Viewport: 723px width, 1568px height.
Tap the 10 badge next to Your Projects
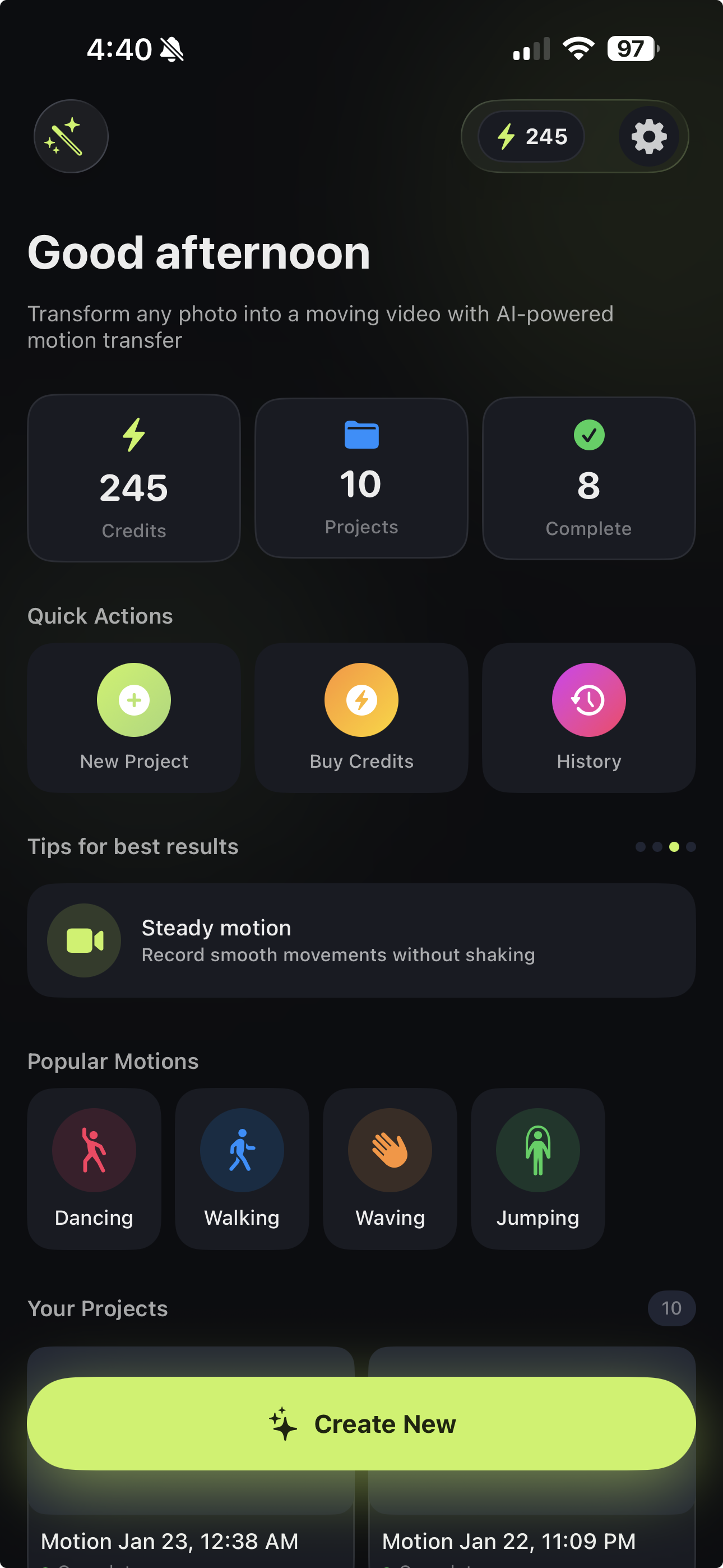click(671, 1307)
